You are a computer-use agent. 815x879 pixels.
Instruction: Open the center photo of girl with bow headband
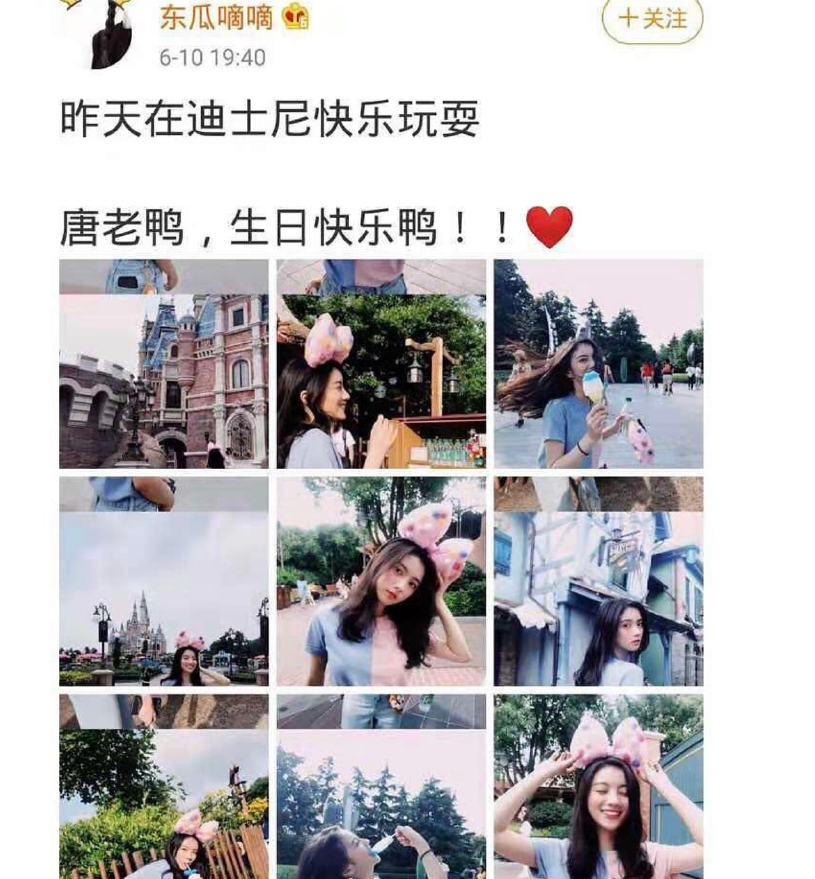pyautogui.click(x=382, y=583)
